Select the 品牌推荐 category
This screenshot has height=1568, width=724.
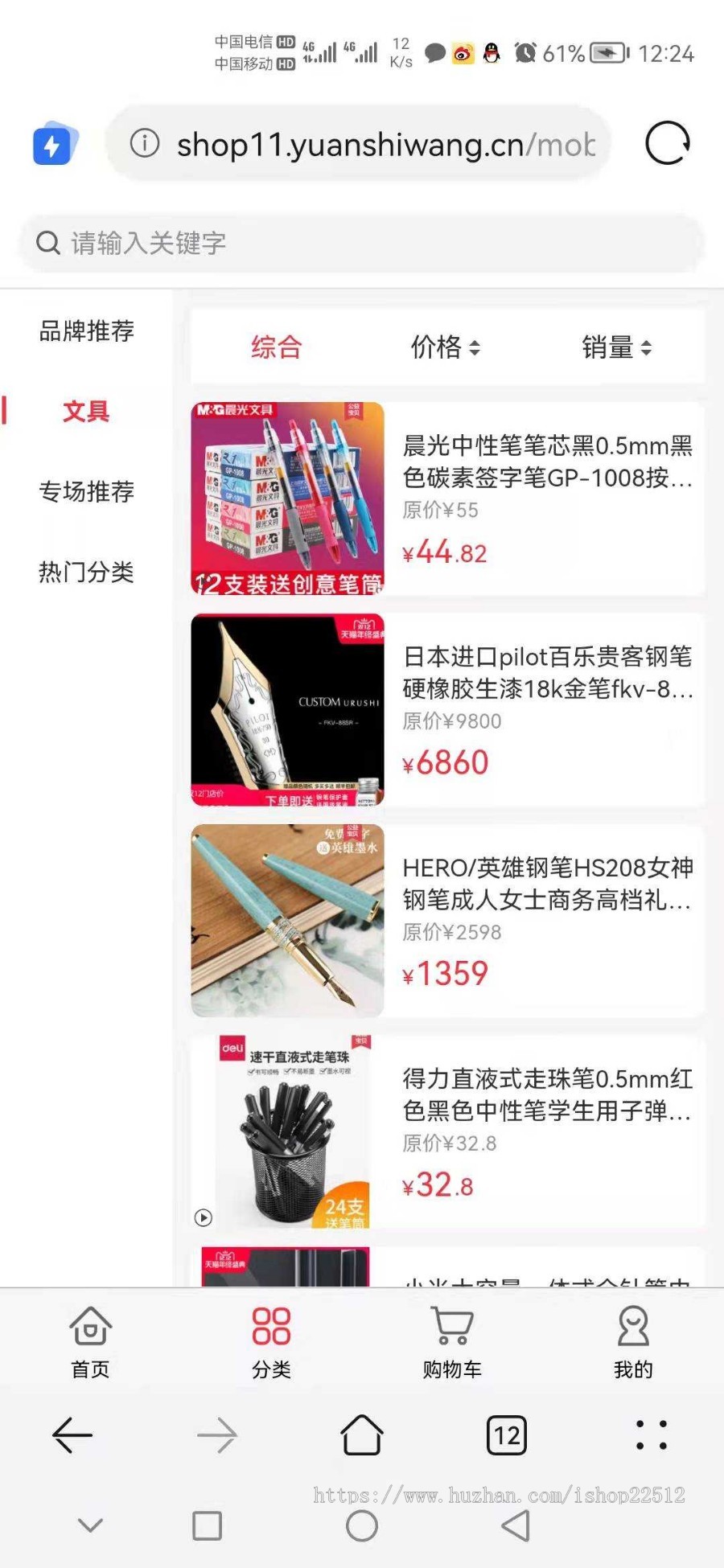[86, 331]
